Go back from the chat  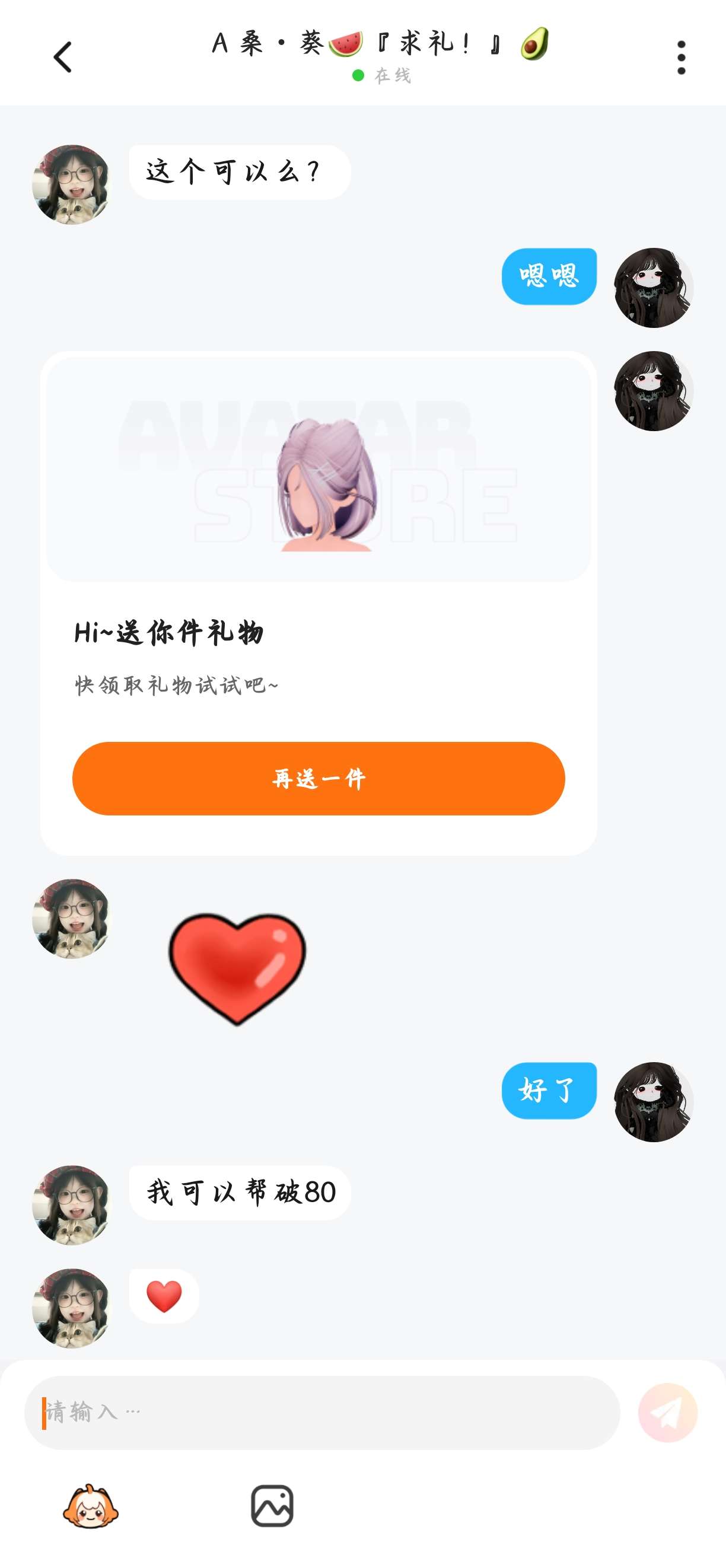tap(63, 57)
